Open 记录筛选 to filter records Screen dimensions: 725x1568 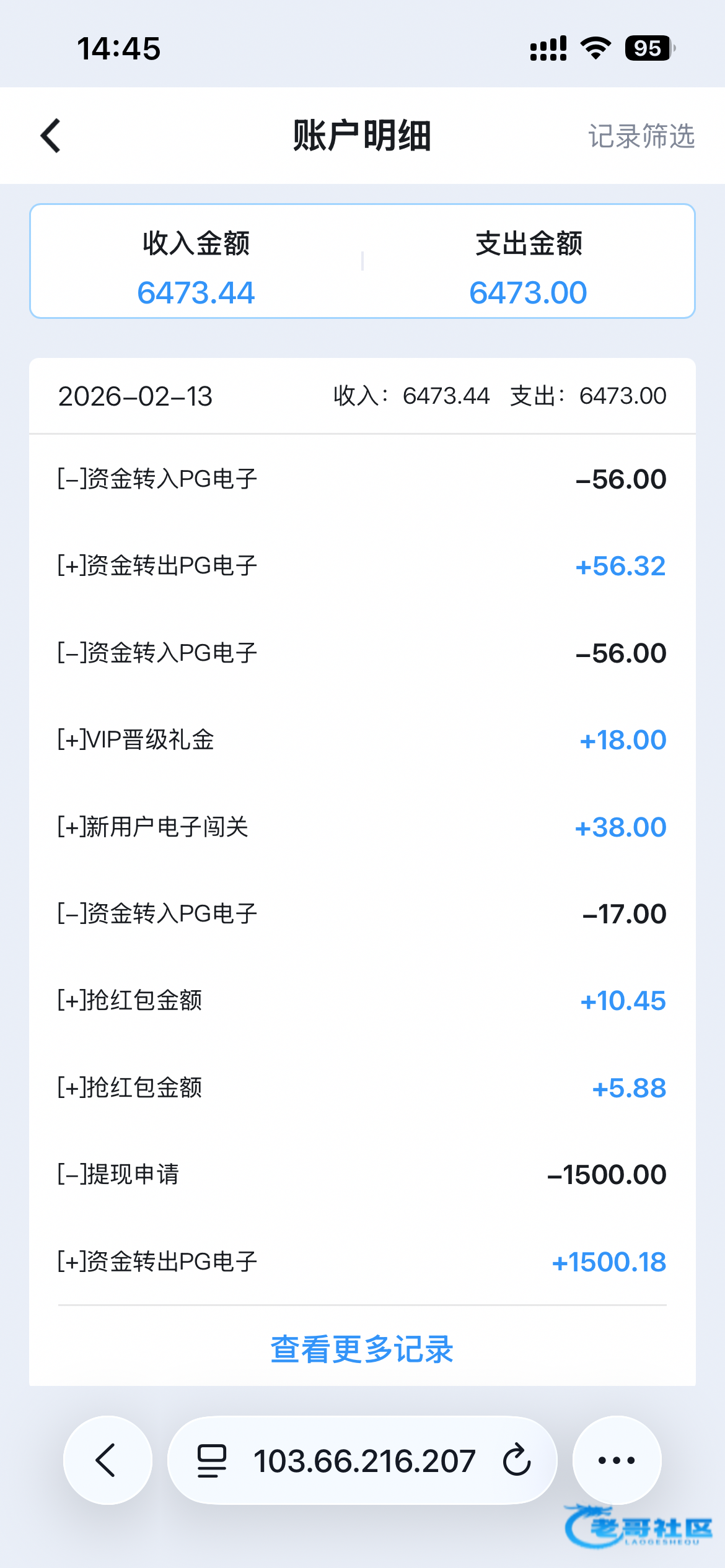click(641, 136)
